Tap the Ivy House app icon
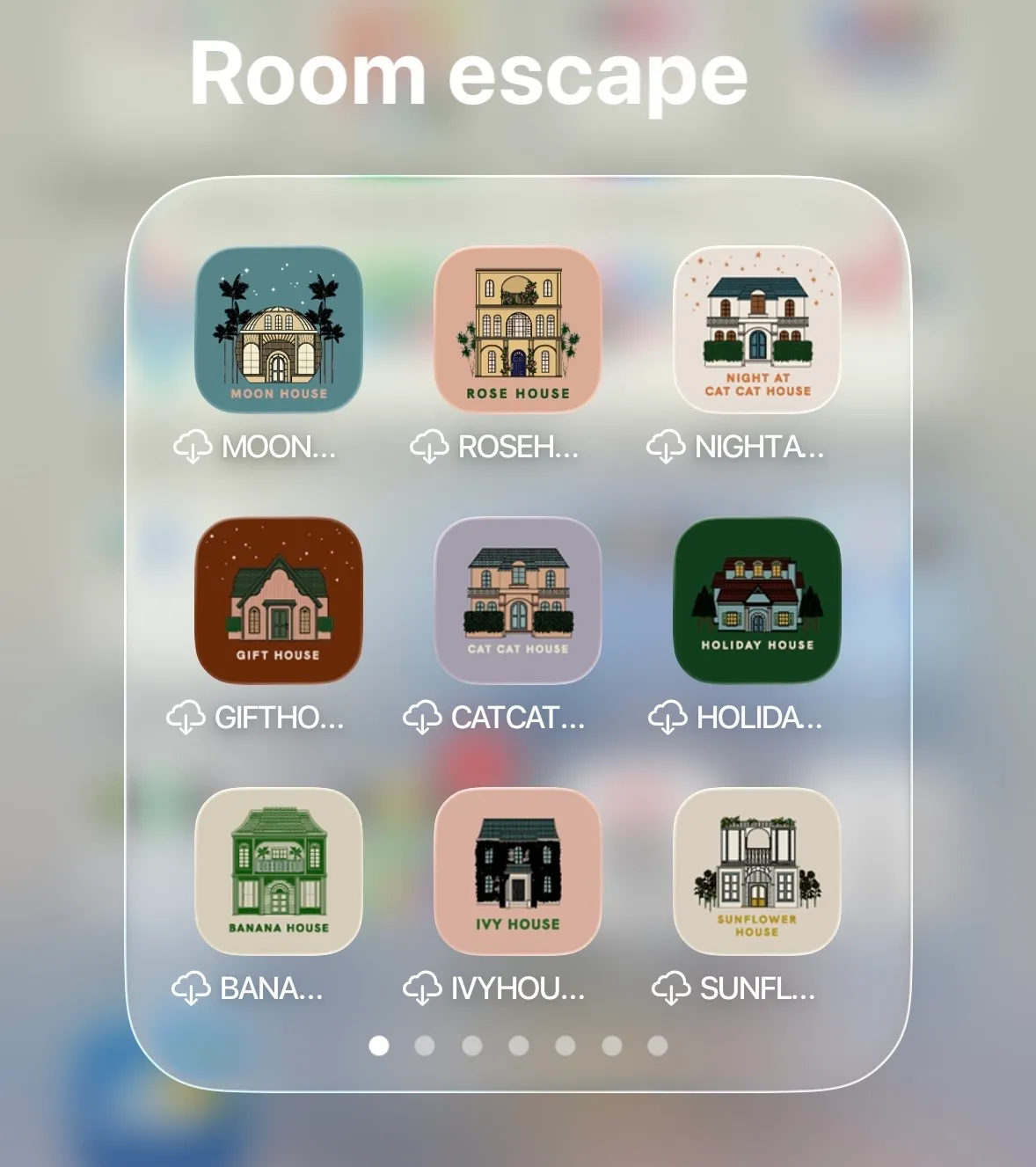This screenshot has width=1036, height=1167. pos(517,872)
